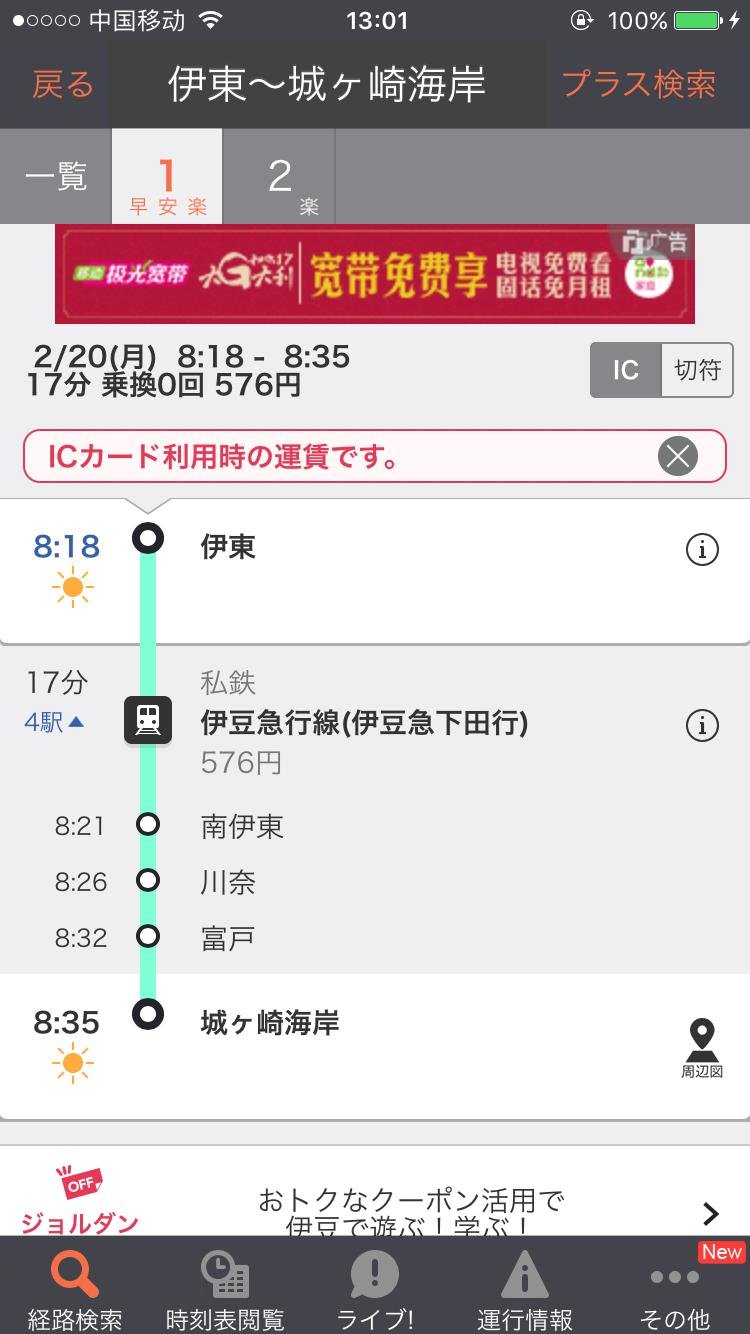Dismiss the ICカード fare notice
The image size is (750, 1334).
click(677, 457)
